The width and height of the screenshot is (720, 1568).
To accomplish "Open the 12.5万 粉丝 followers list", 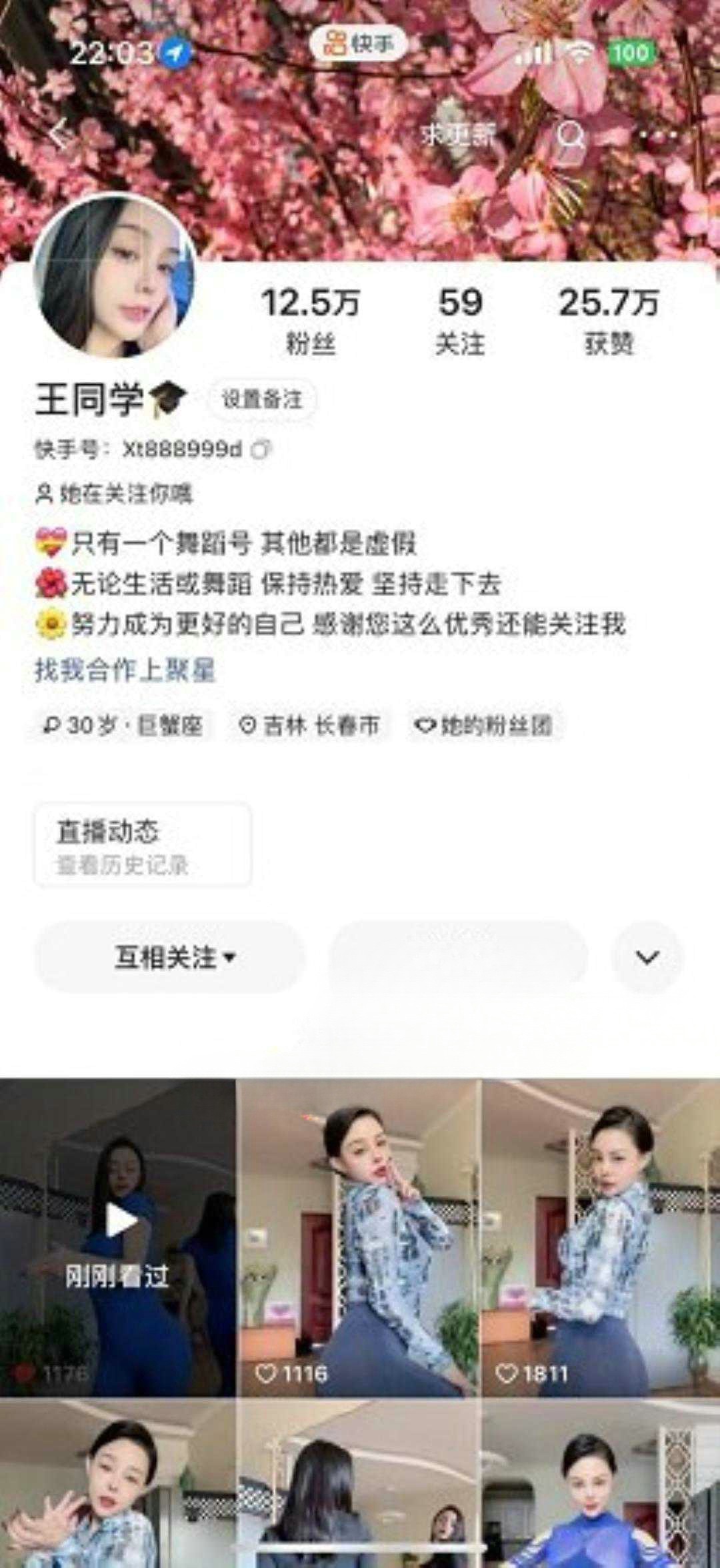I will [x=310, y=320].
